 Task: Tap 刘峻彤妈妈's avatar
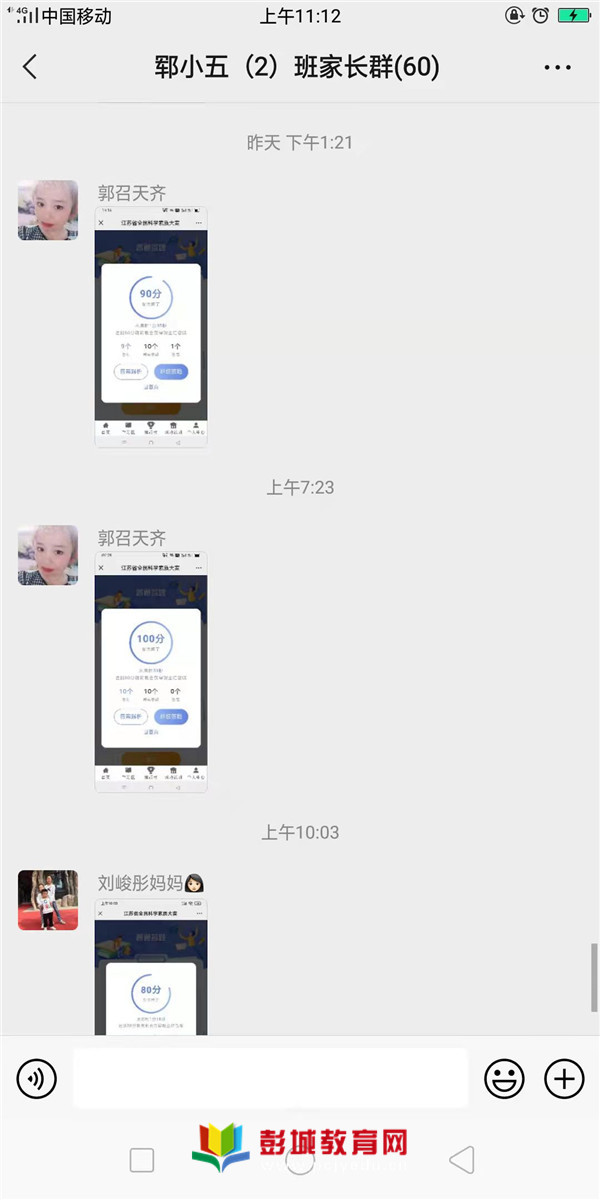48,900
